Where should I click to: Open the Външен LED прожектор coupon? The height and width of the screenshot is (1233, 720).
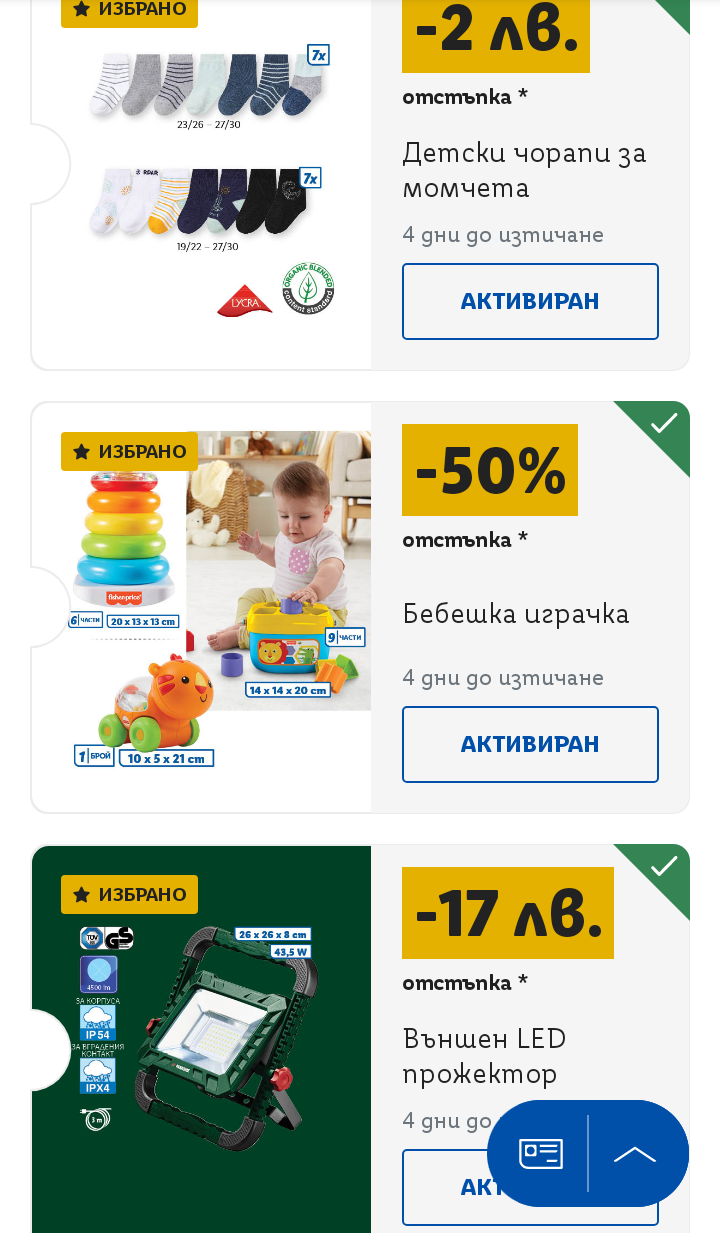pyautogui.click(x=484, y=1055)
